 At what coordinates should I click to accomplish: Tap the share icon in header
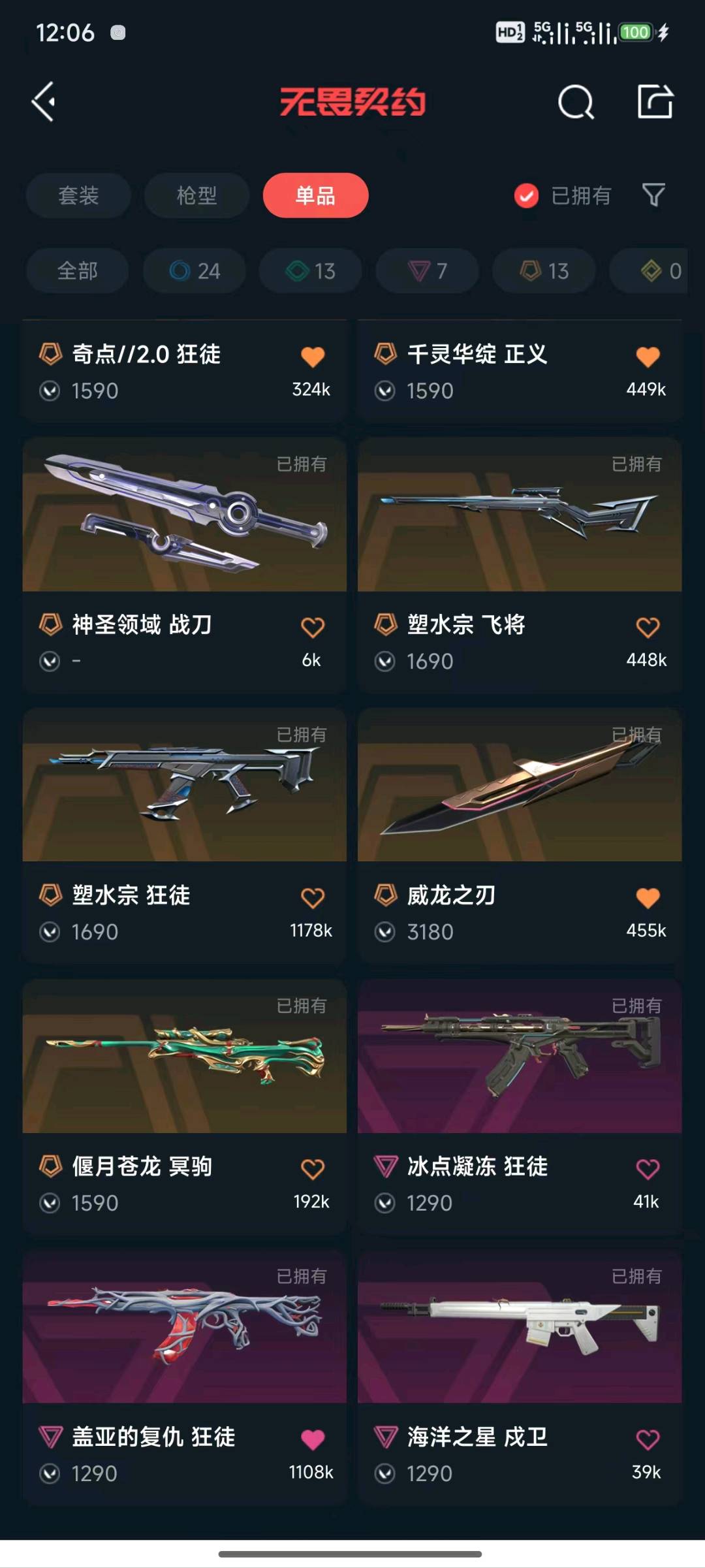(x=655, y=102)
